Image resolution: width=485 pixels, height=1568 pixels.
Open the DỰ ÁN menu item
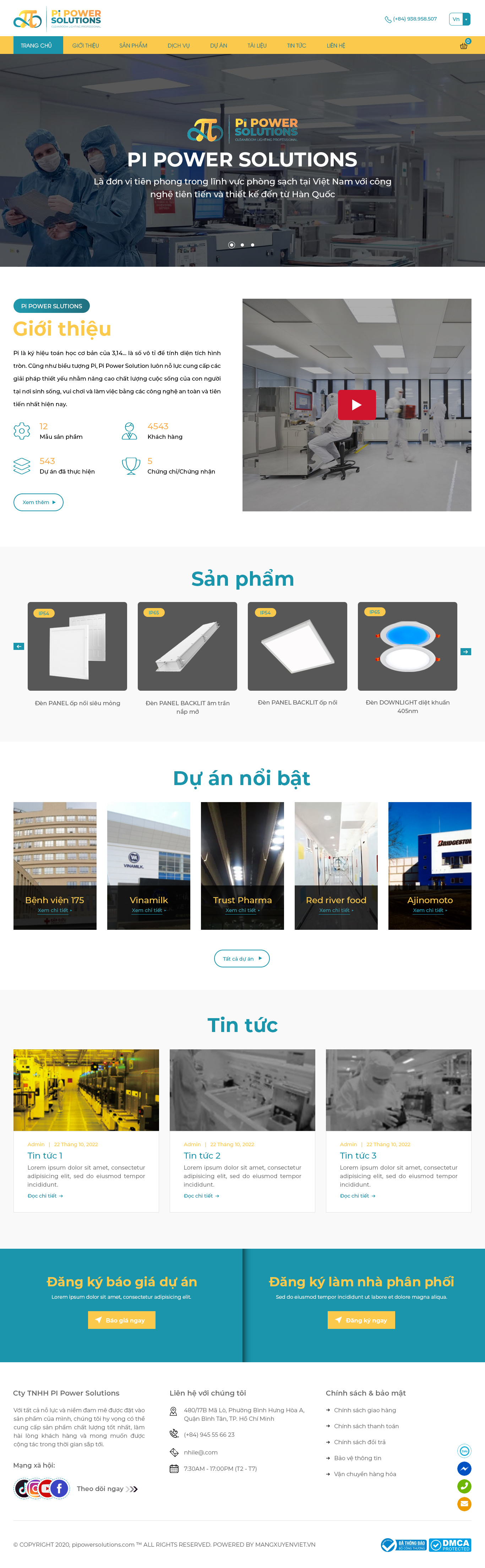tap(218, 46)
